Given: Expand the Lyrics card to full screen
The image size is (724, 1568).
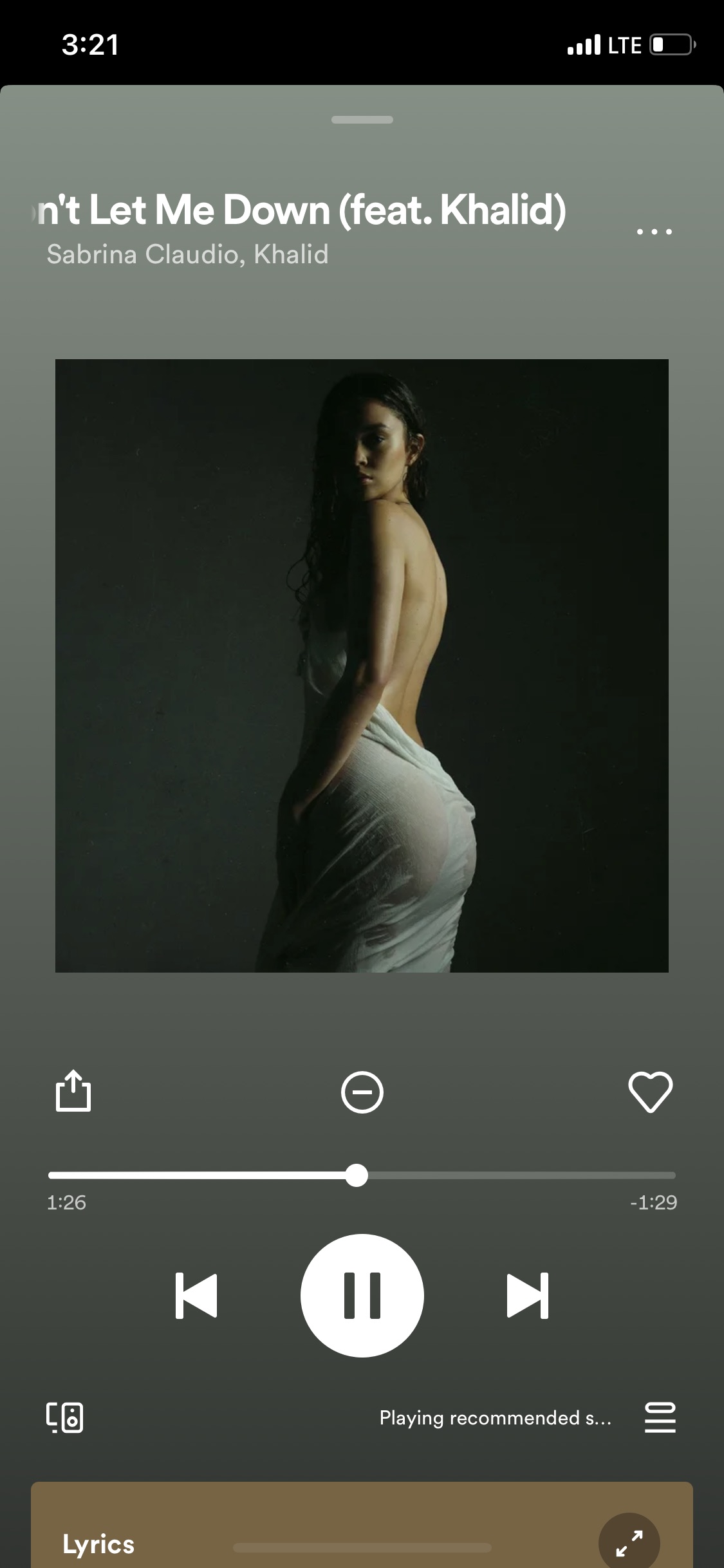Looking at the screenshot, I should (629, 1542).
